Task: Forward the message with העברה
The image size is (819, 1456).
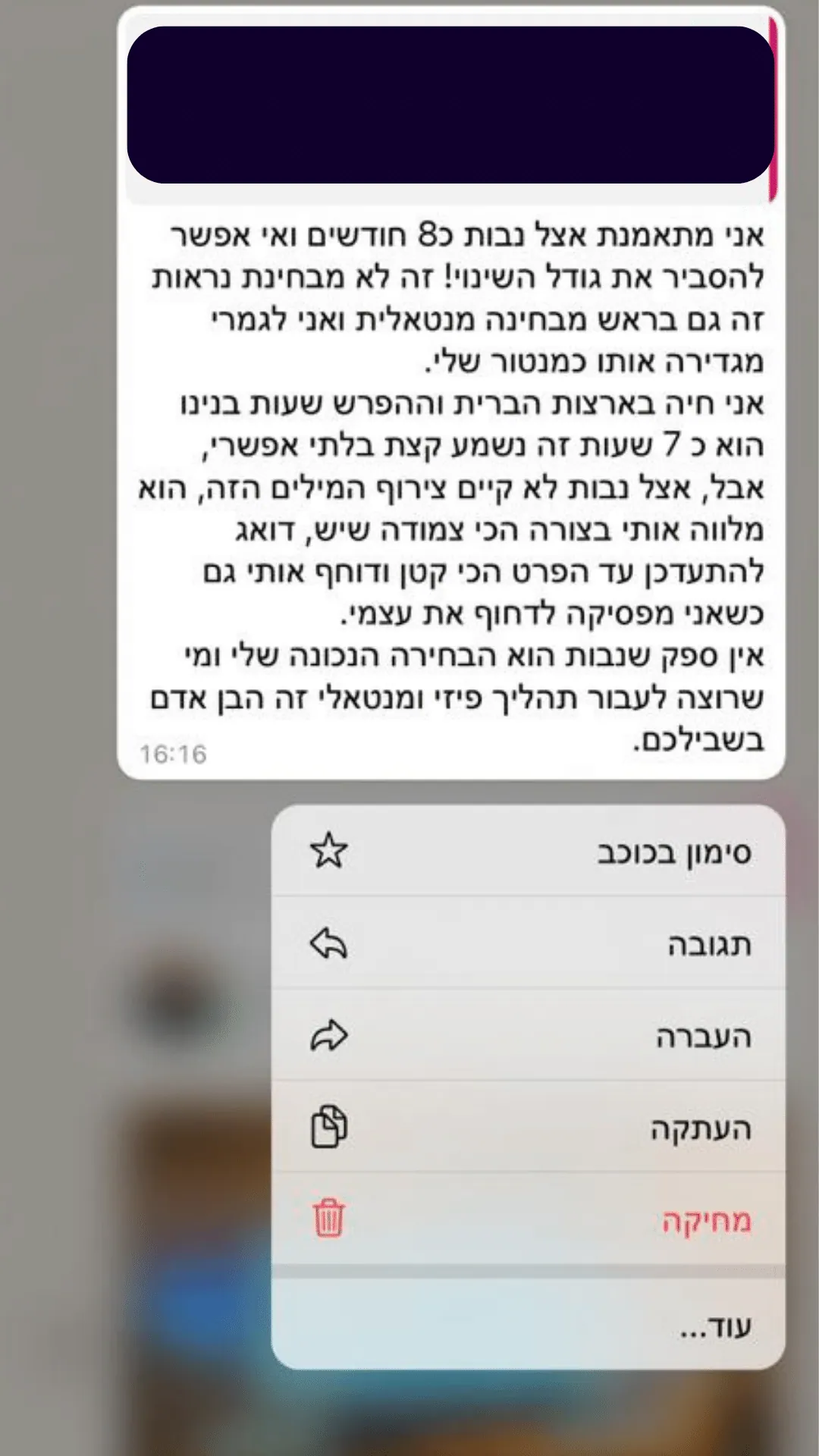Action: 529,1036
